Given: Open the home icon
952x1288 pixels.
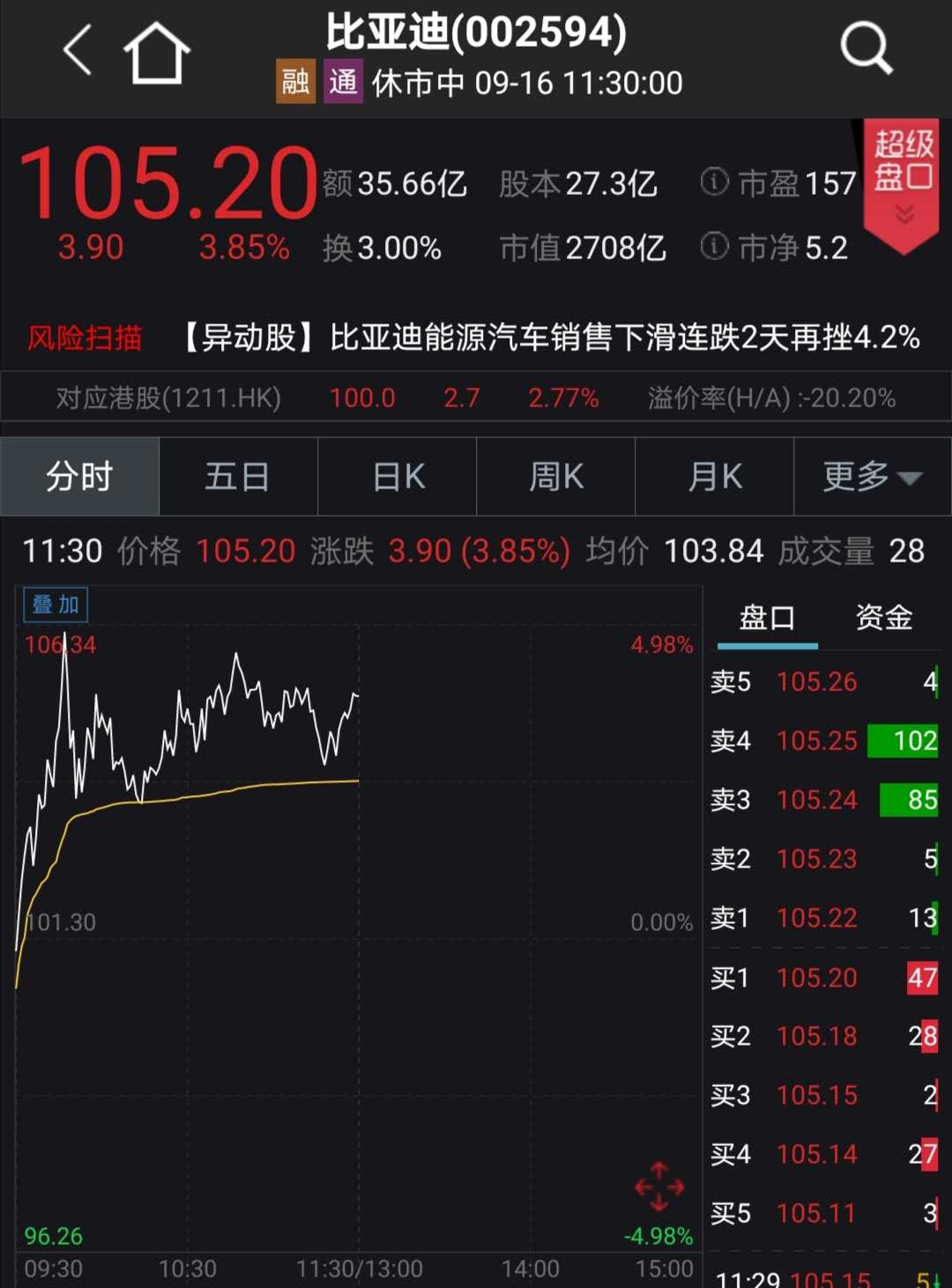Looking at the screenshot, I should 157,53.
